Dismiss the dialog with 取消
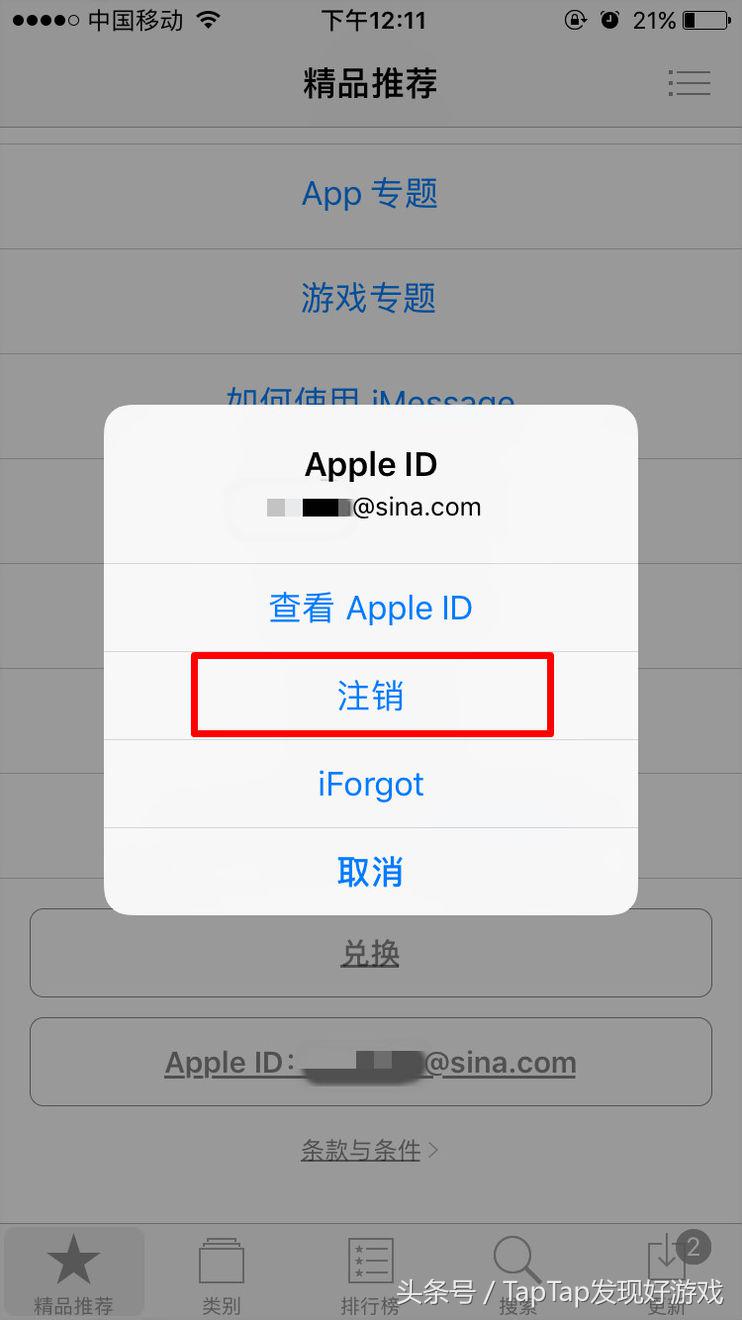The height and width of the screenshot is (1320, 742). (370, 872)
